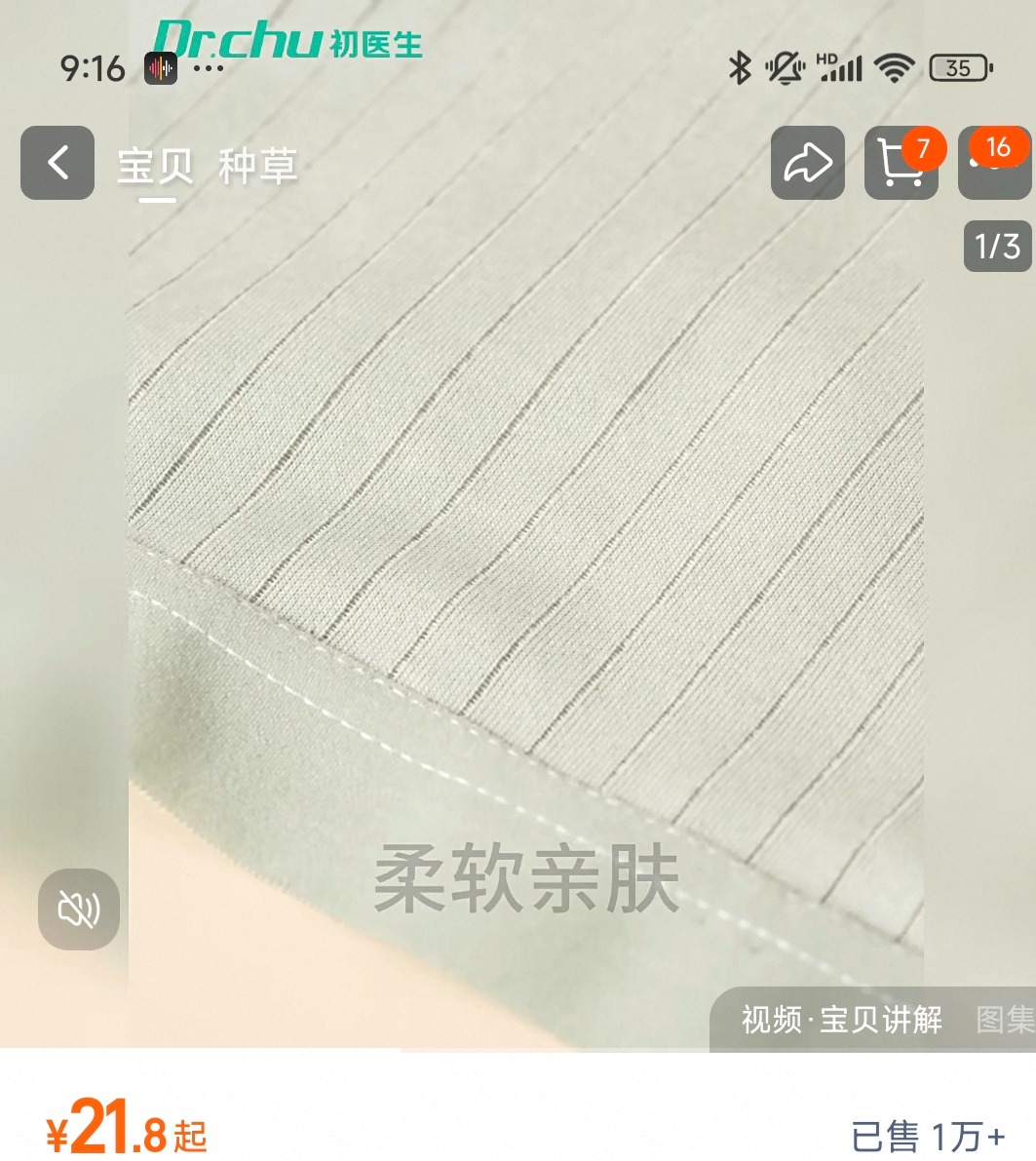Viewport: 1036px width, 1161px height.
Task: Select the 宝贝 tab
Action: [155, 166]
